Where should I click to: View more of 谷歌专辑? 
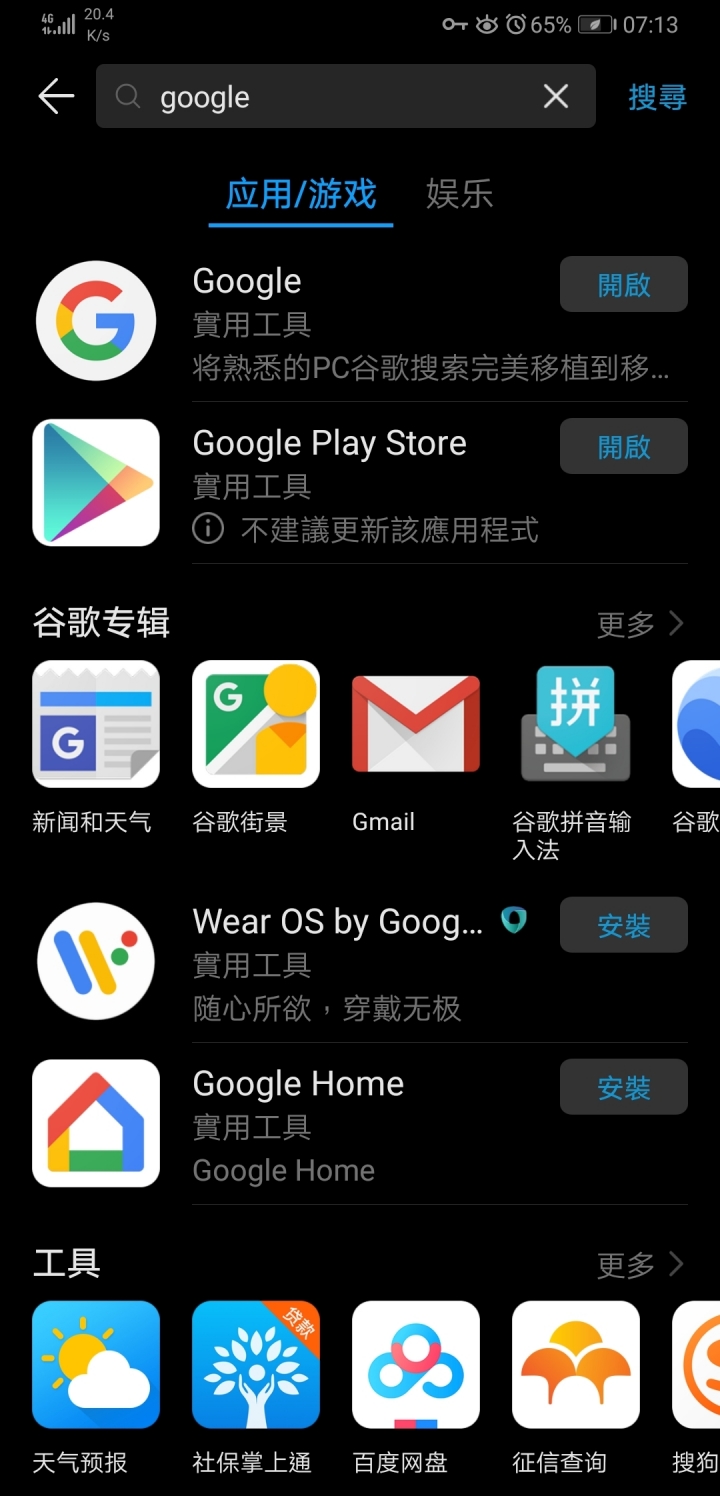click(x=640, y=624)
